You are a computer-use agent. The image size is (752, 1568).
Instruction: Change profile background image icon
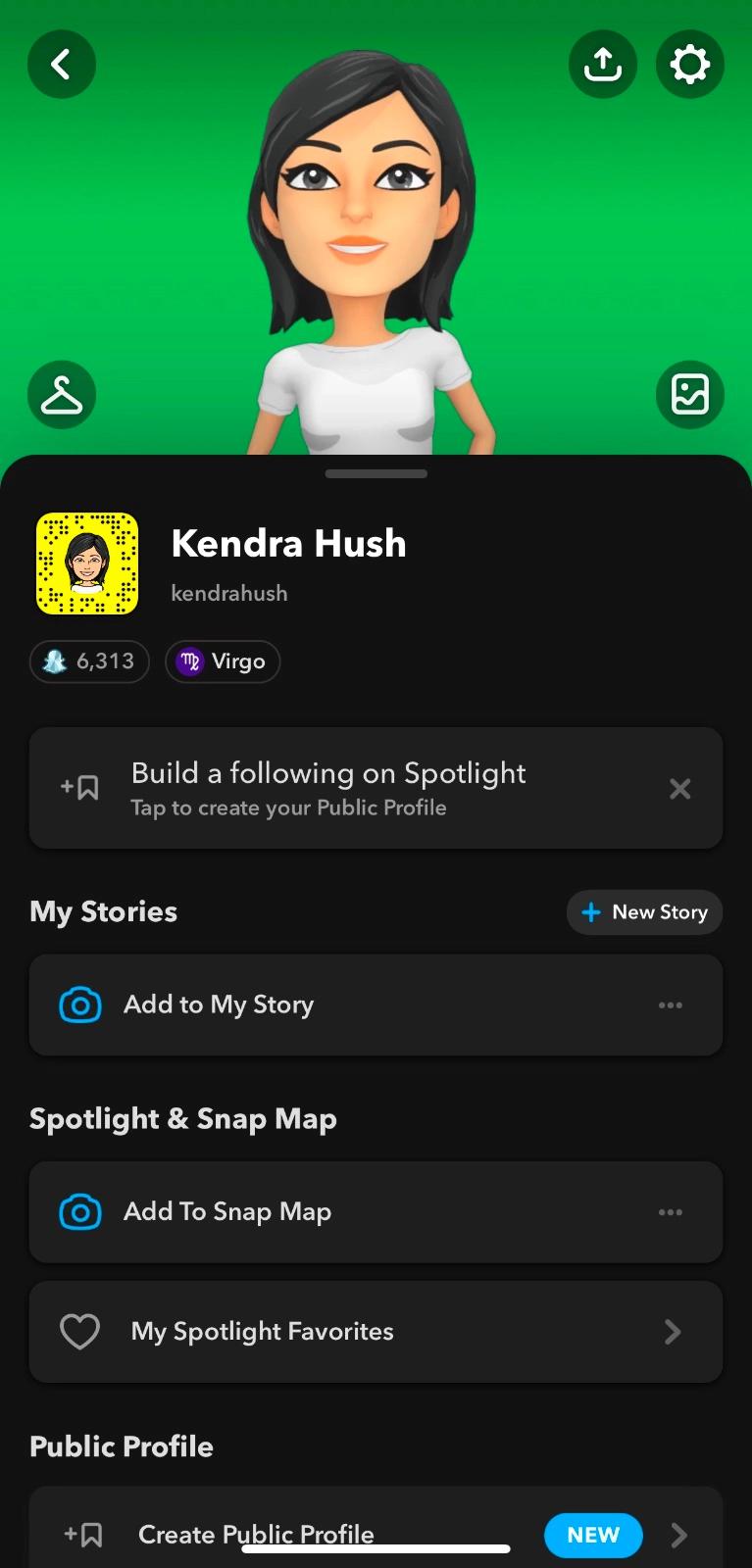(690, 395)
